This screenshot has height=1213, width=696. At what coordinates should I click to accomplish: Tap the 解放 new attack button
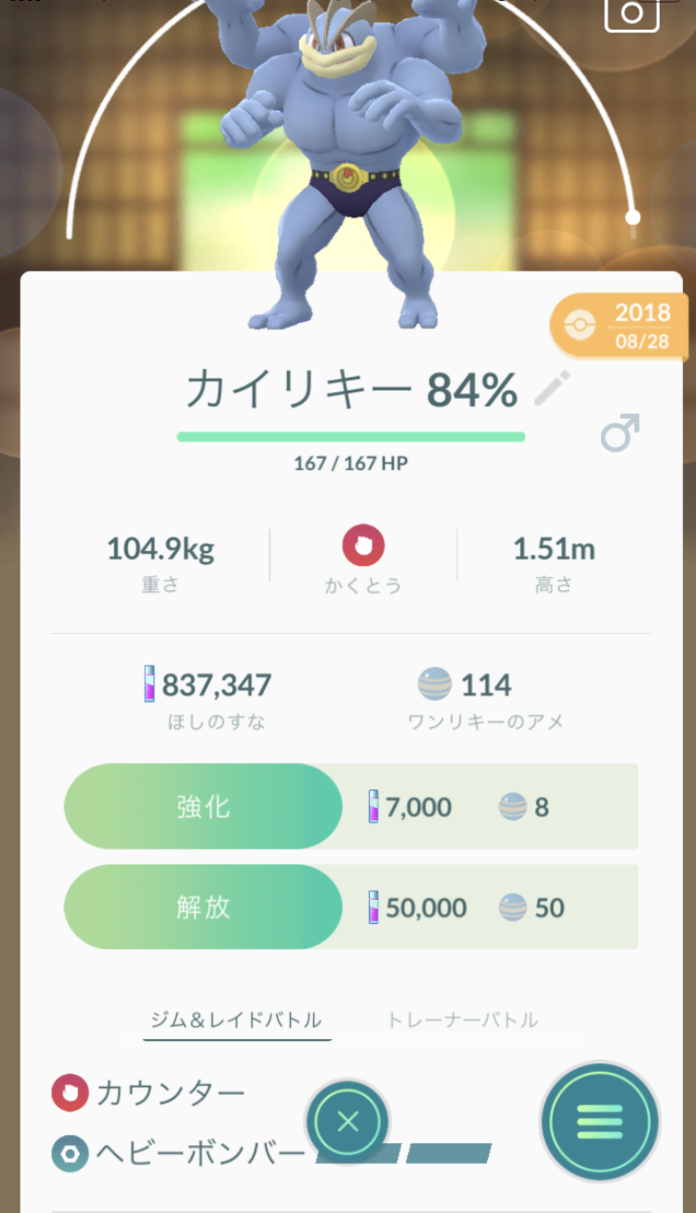click(x=204, y=907)
